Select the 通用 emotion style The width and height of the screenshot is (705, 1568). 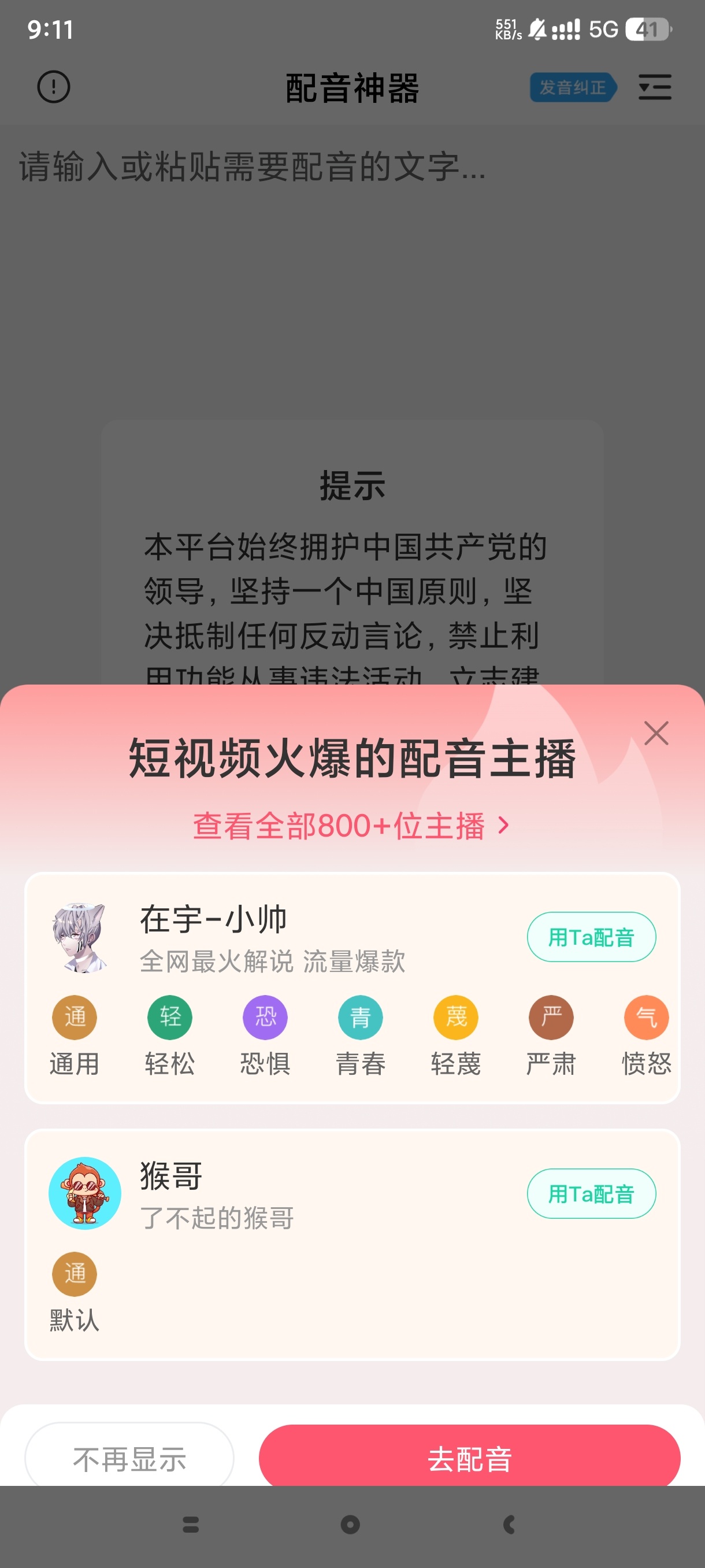(x=74, y=1036)
